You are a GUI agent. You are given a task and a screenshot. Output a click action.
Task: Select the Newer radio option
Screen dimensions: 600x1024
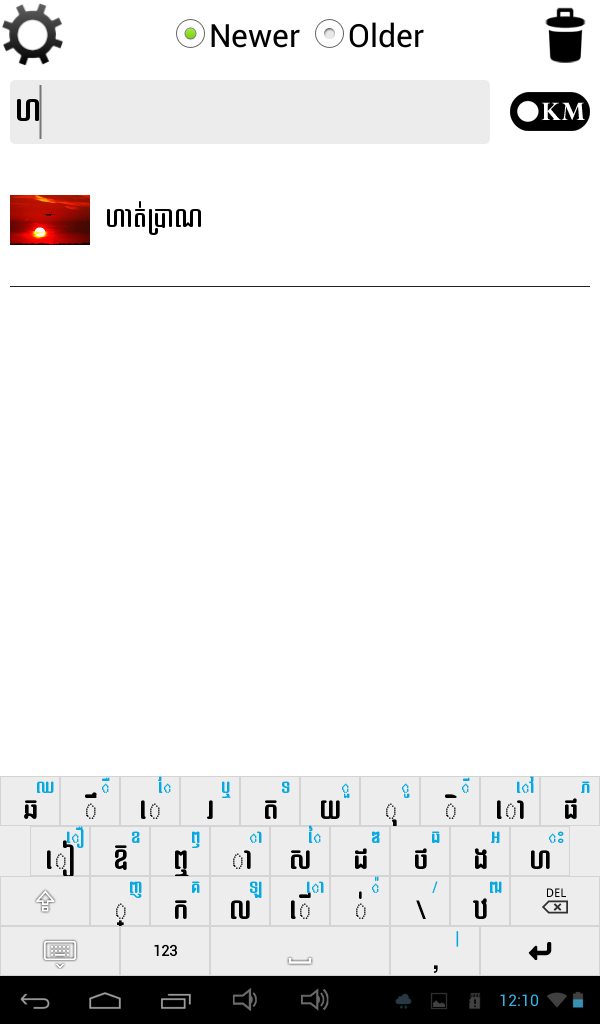189,35
